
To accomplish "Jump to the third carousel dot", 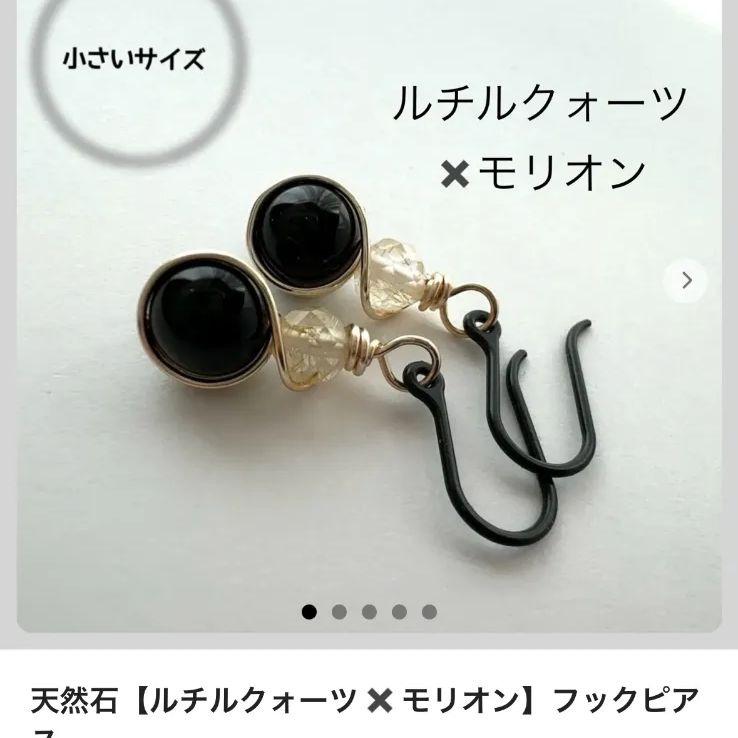I will tap(369, 612).
